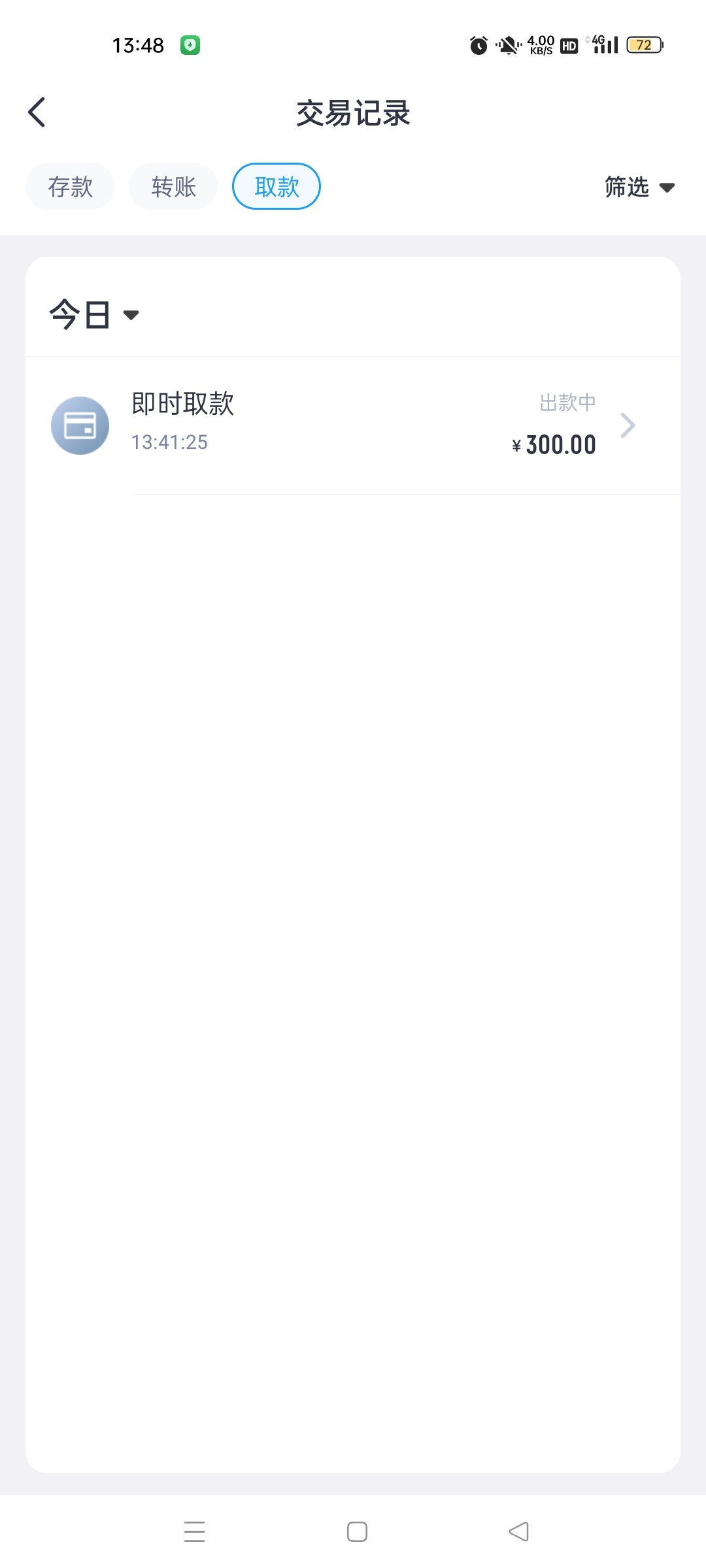This screenshot has height=1568, width=706.
Task: Switch to the 转账 tab
Action: 173,187
